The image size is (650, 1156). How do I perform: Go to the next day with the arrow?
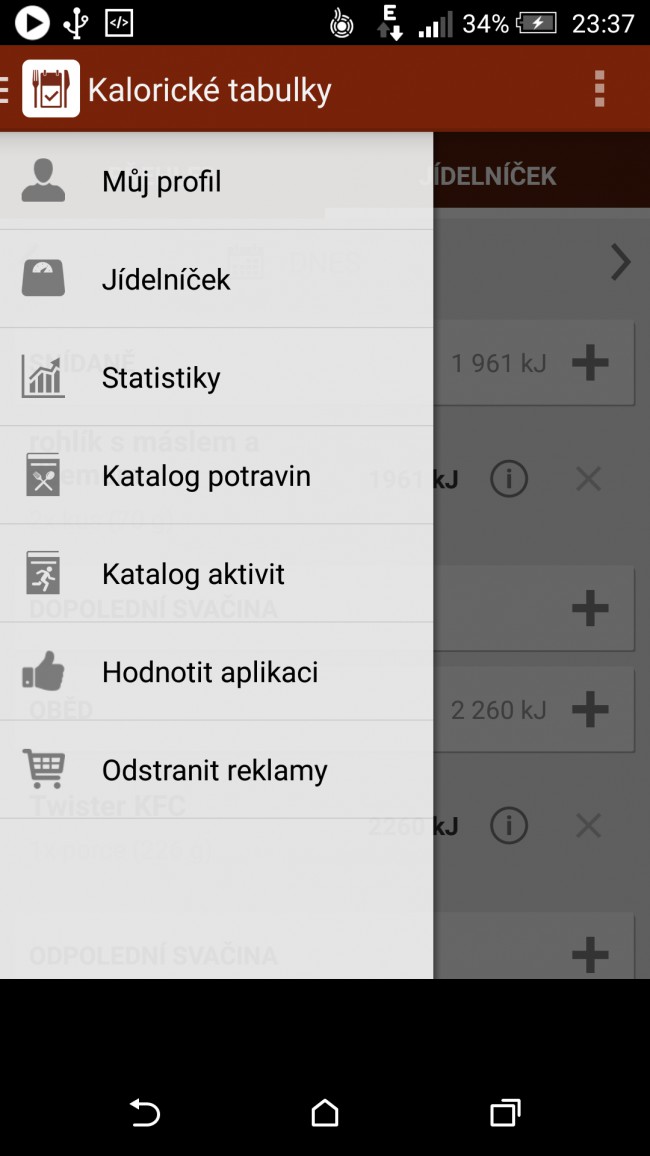tap(621, 262)
